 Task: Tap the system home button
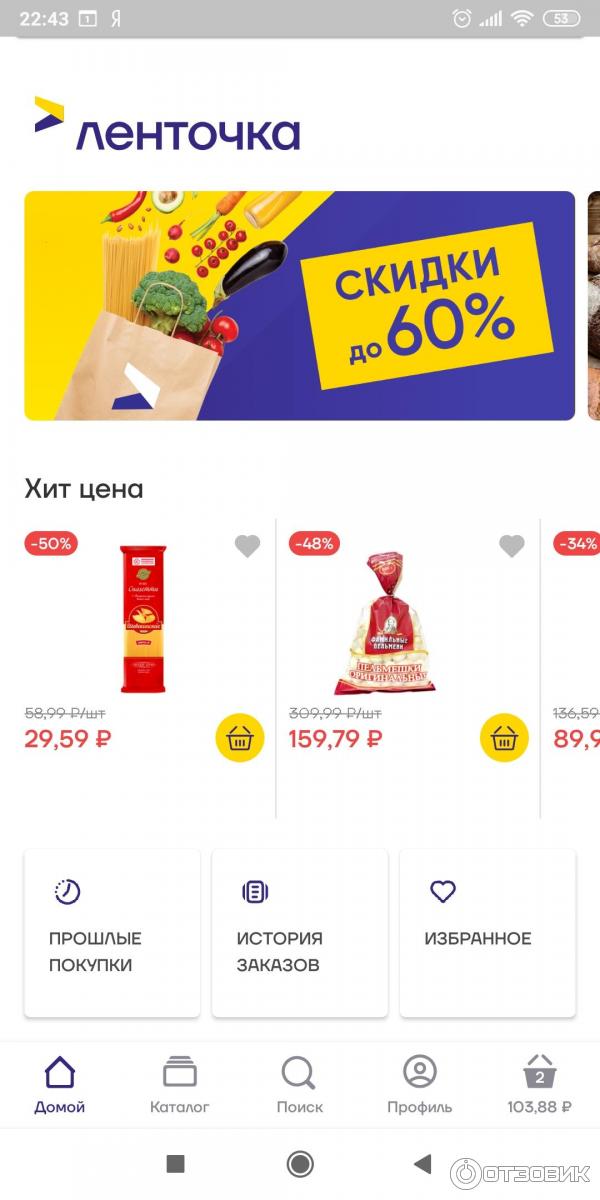click(299, 1163)
